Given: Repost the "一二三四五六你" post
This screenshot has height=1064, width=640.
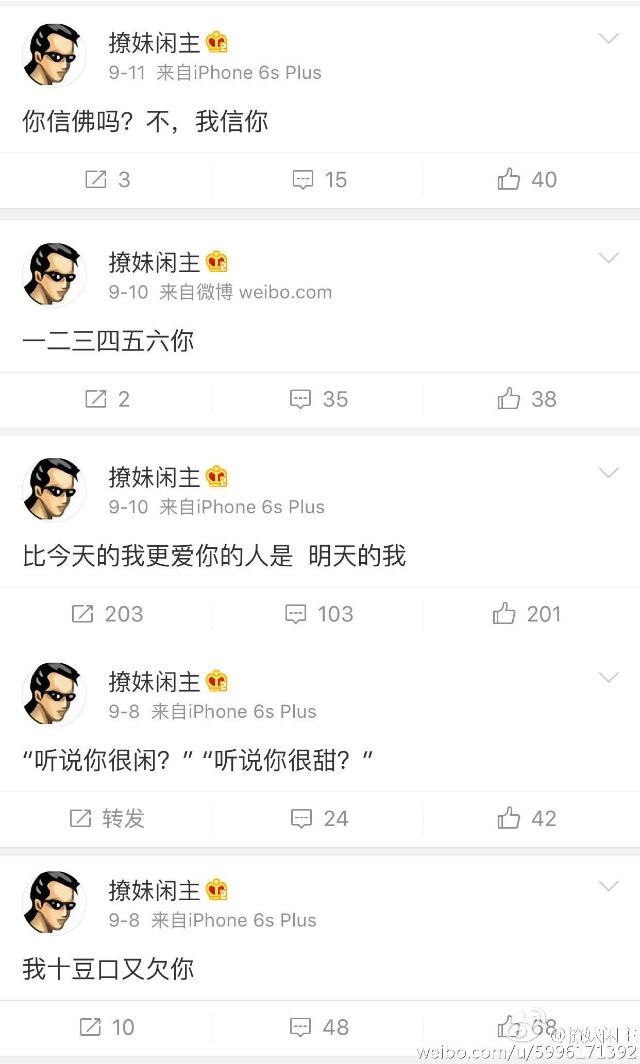Looking at the screenshot, I should pyautogui.click(x=107, y=399).
